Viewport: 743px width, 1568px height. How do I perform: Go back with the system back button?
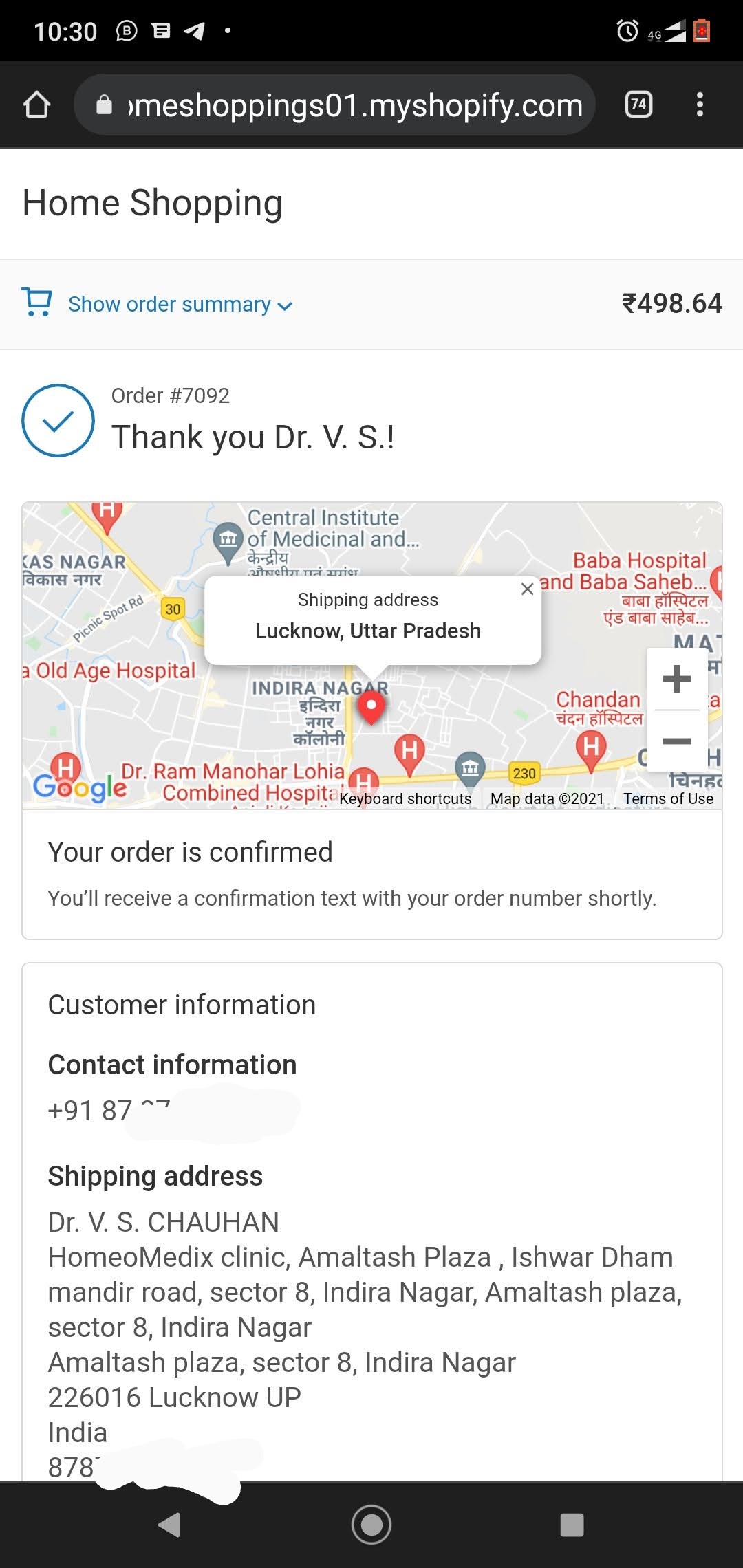point(169,1525)
